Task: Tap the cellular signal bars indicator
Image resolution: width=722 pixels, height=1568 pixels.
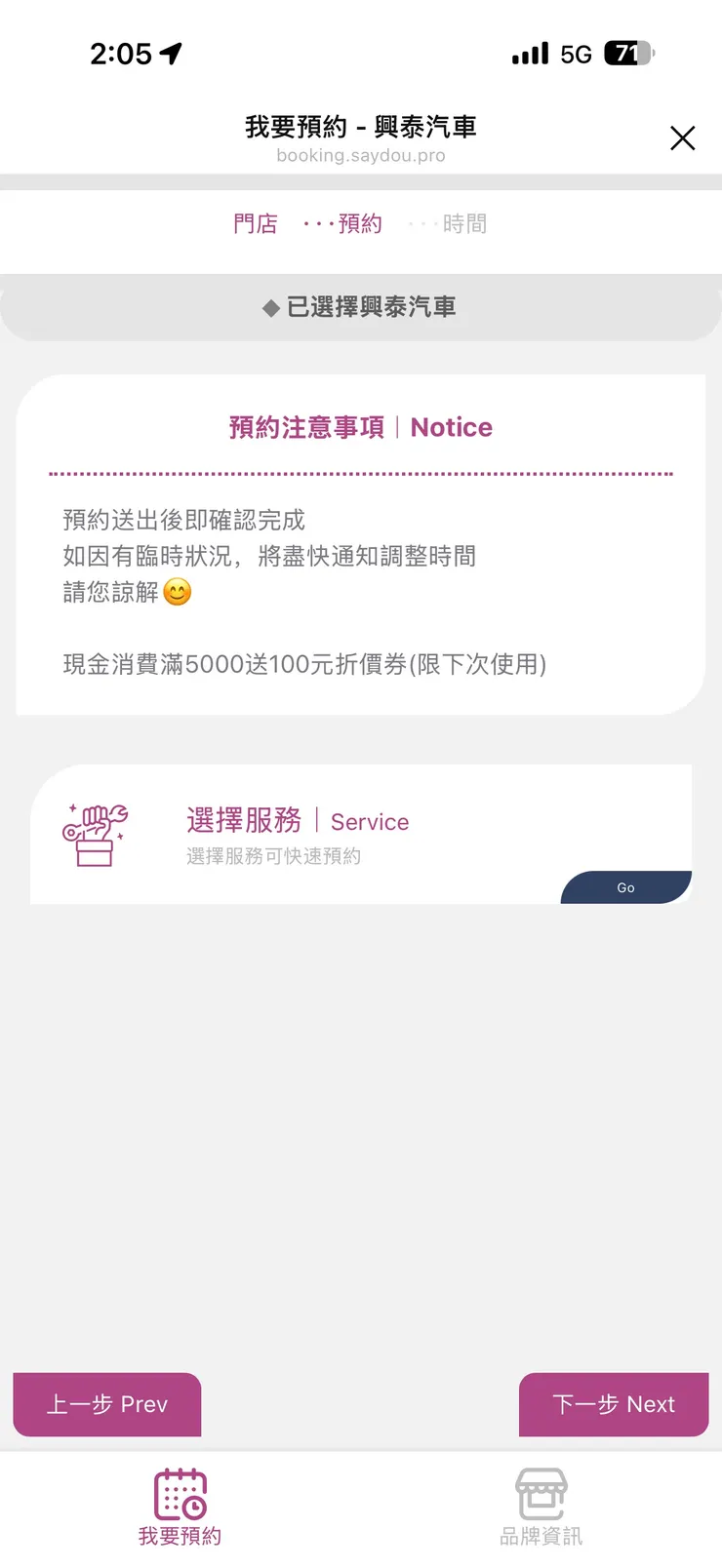Action: click(529, 54)
